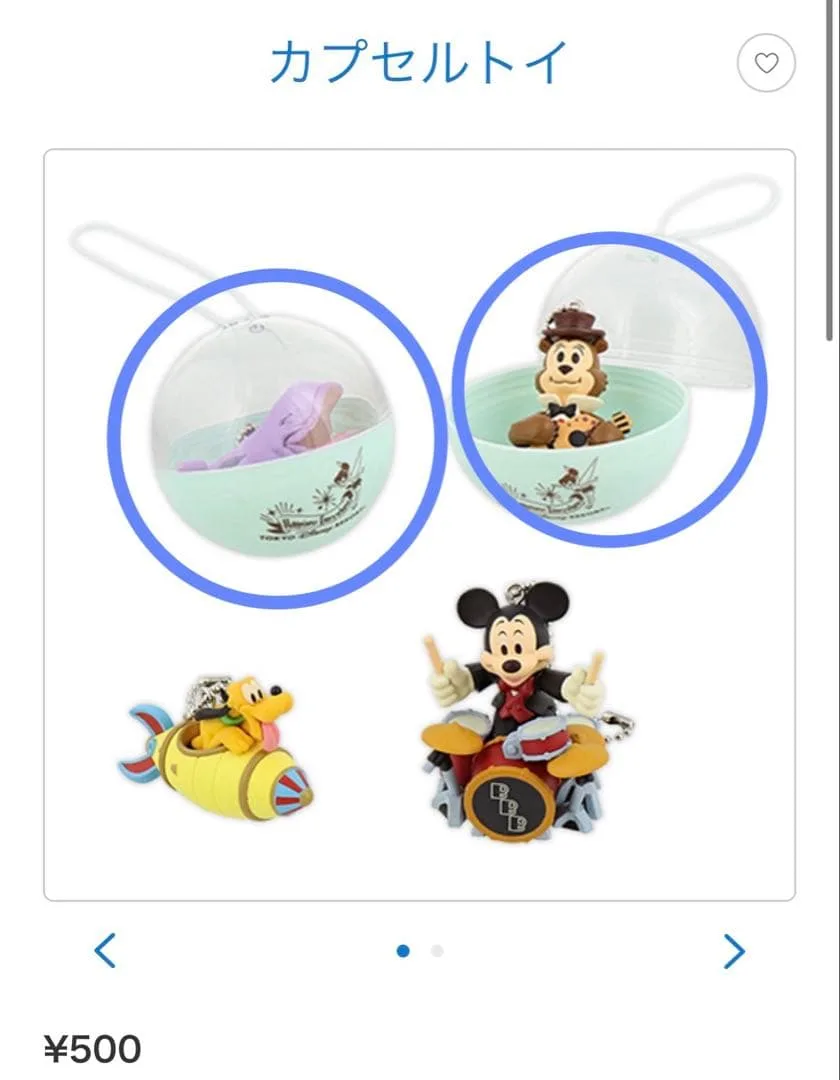Viewport: 840px width, 1080px height.
Task: Open the capsule toy product image
Action: [x=419, y=525]
